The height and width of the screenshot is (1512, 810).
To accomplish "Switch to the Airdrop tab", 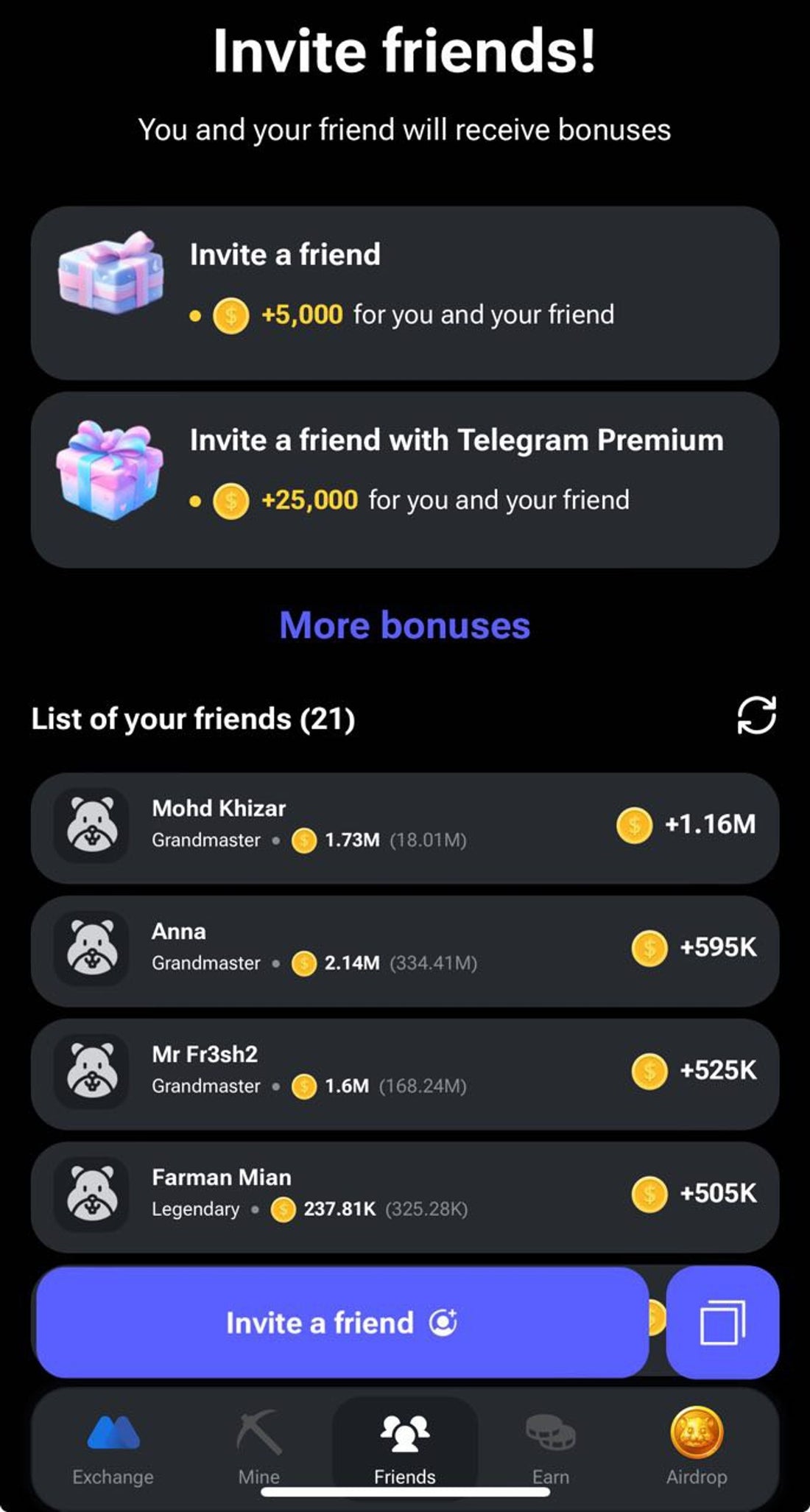I will click(x=696, y=1449).
